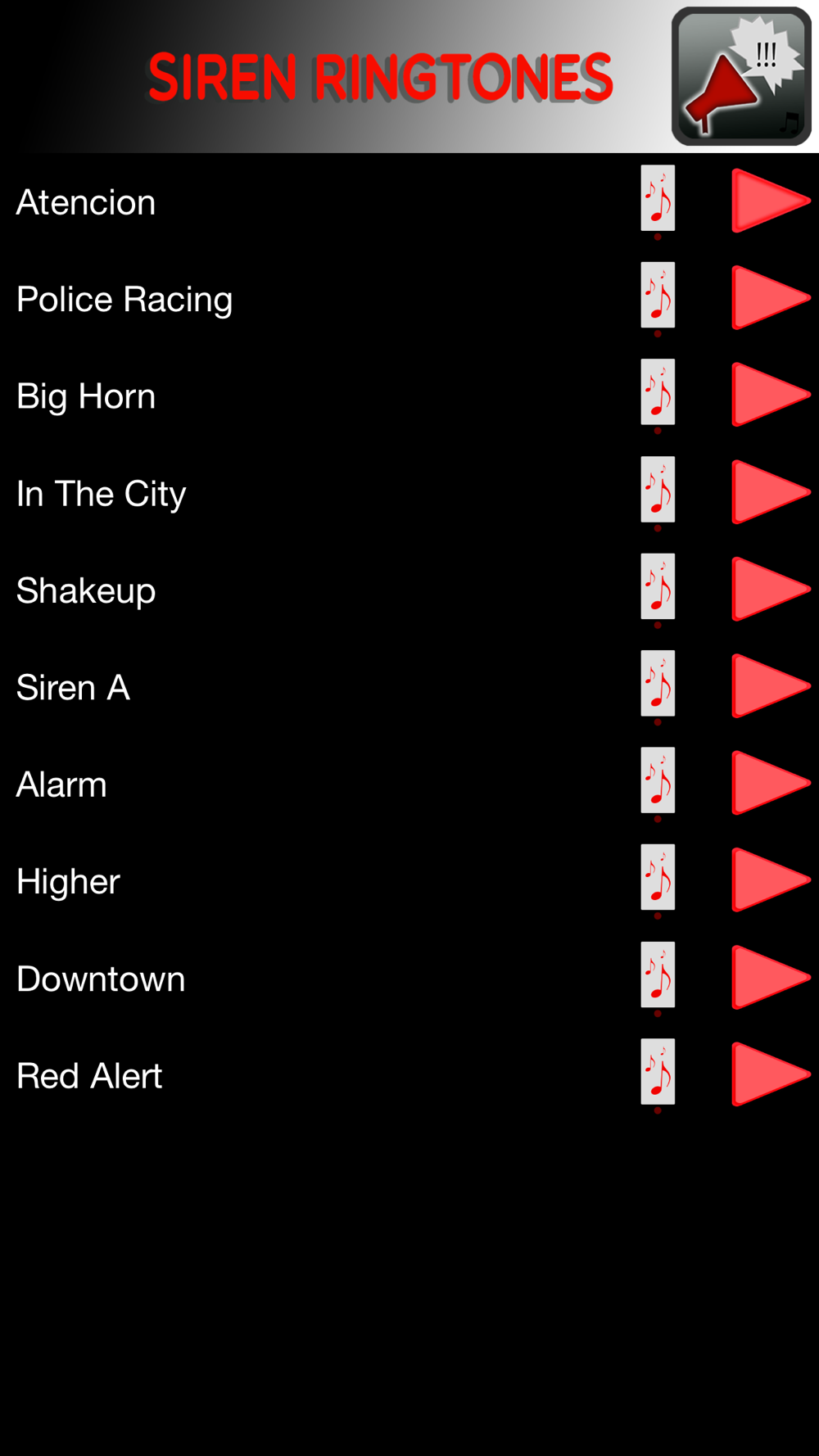Tap the music note icon for Big Horn
The height and width of the screenshot is (1456, 819).
[x=658, y=393]
